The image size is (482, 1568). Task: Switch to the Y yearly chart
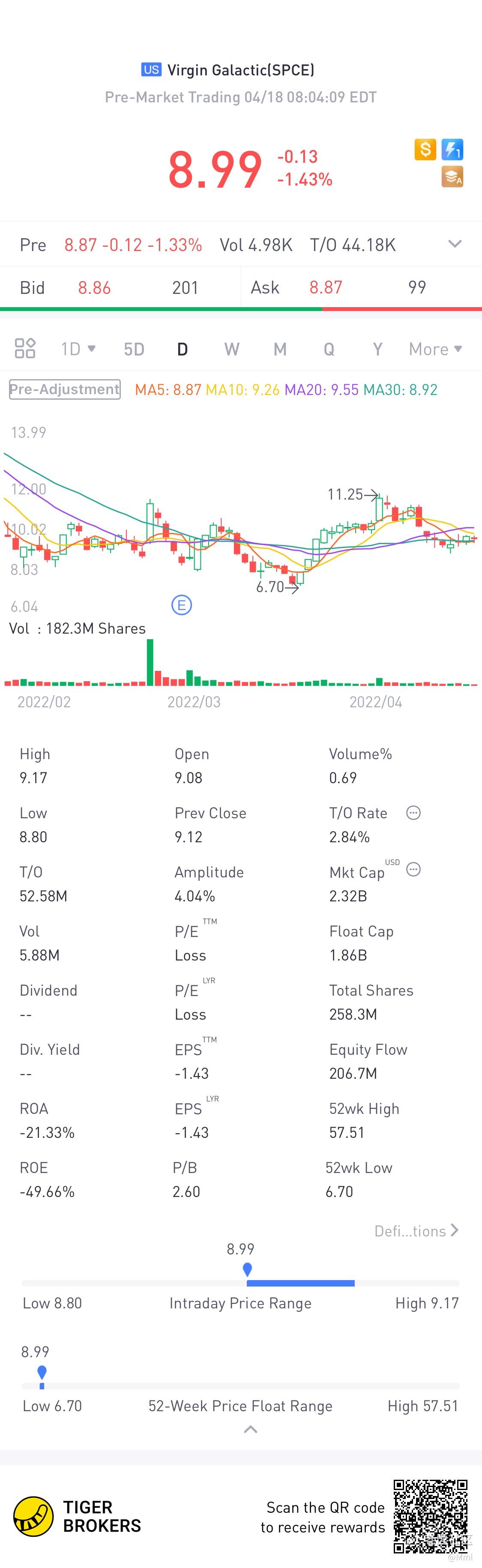(x=377, y=349)
